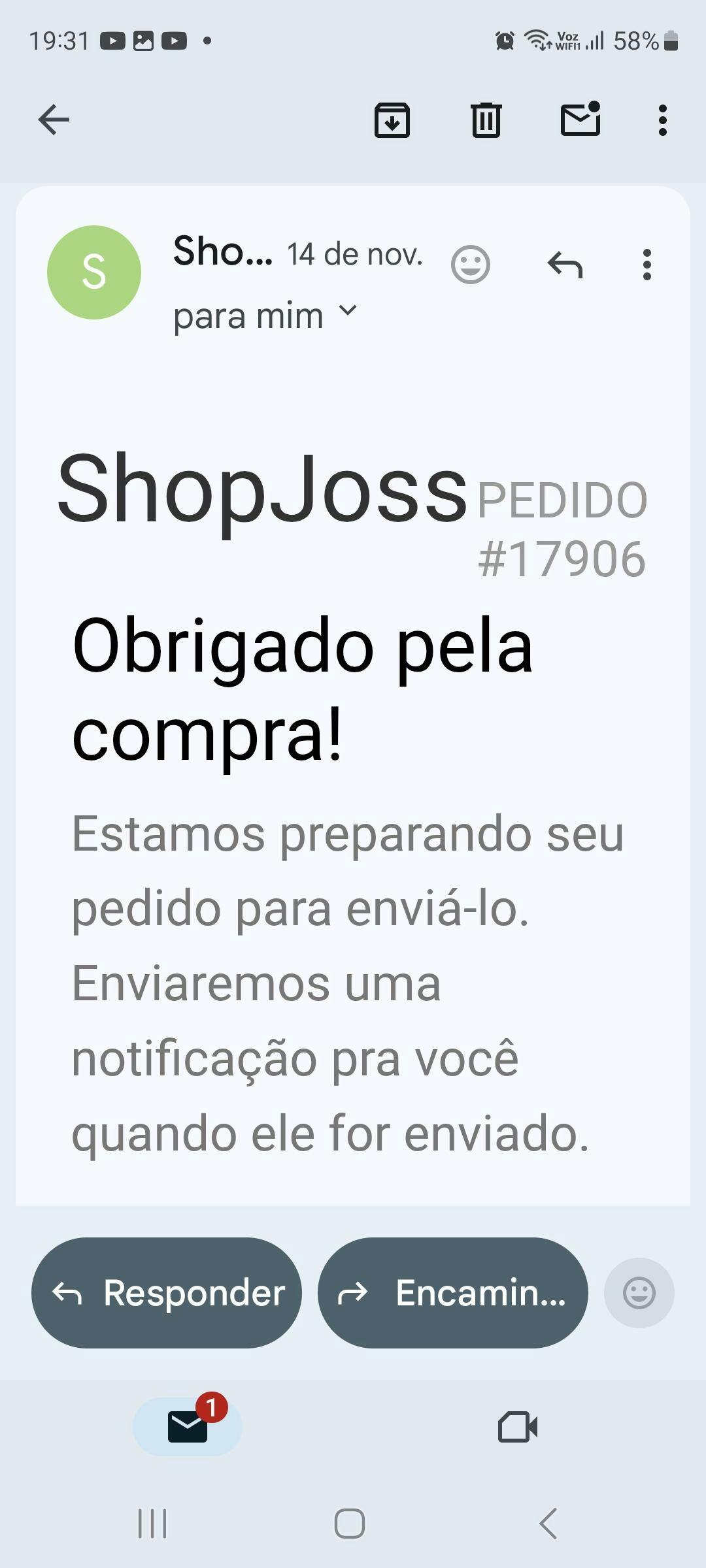Switch to the Mail tab
This screenshot has width=706, height=1568.
188,1427
